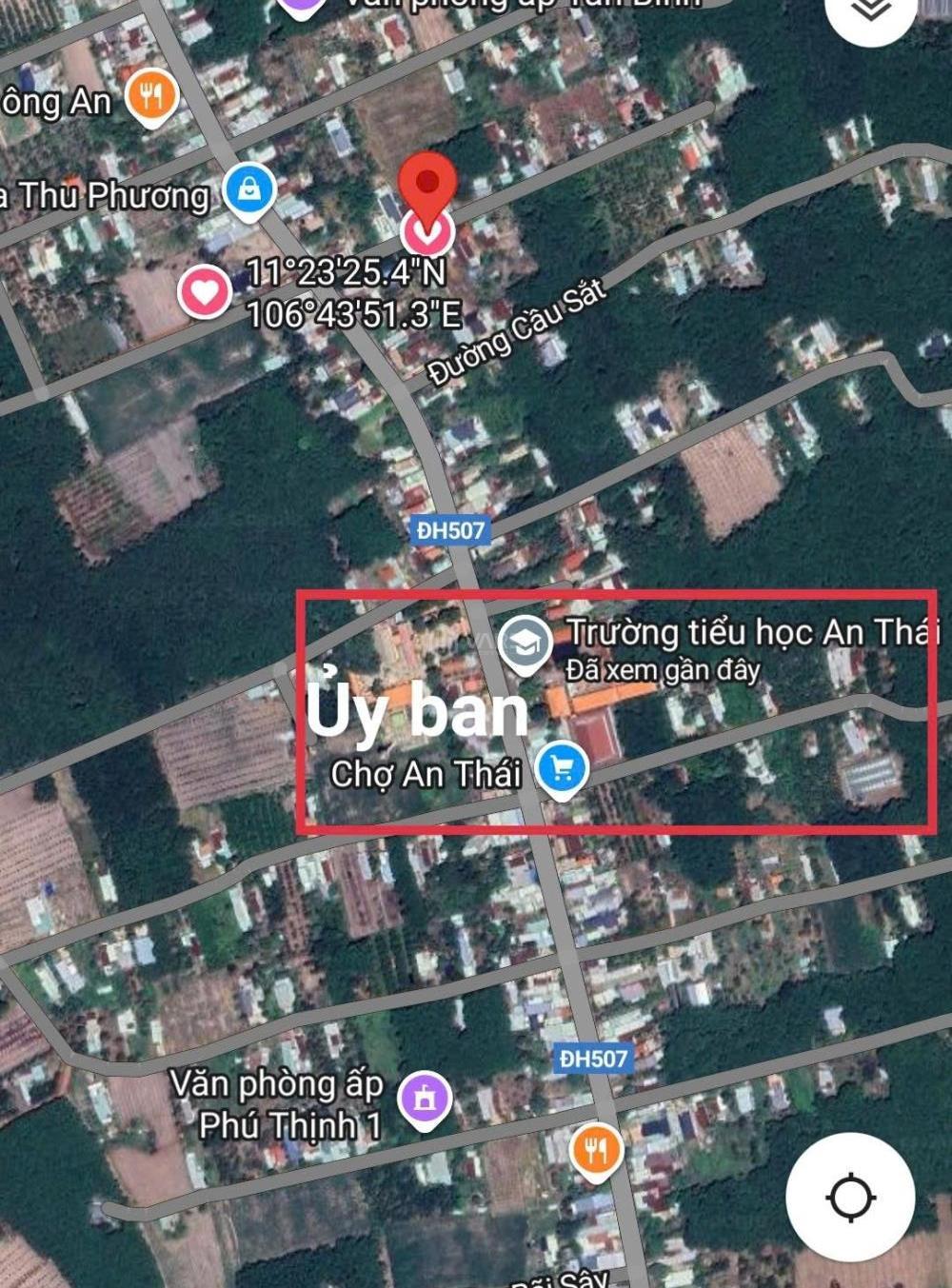Select the restaurant marker near ông An label
This screenshot has height=1288, width=952.
click(151, 95)
